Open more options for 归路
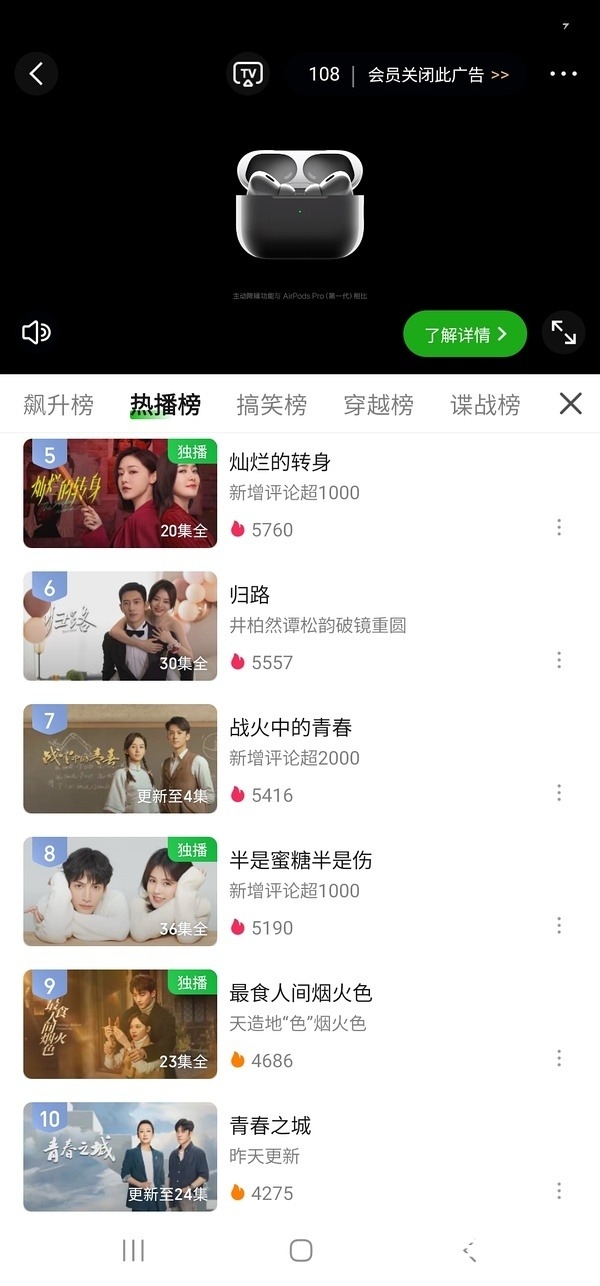 coord(558,660)
